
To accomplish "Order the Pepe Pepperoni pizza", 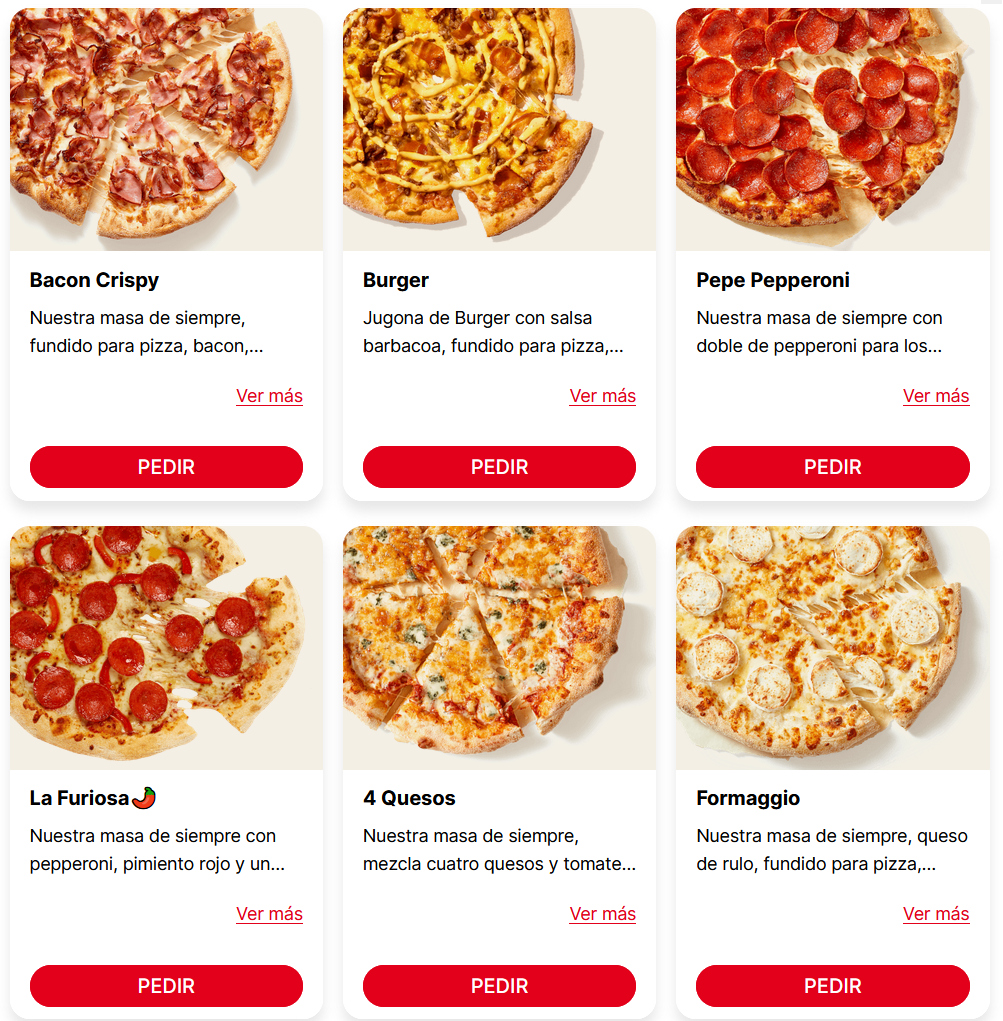I will (832, 467).
